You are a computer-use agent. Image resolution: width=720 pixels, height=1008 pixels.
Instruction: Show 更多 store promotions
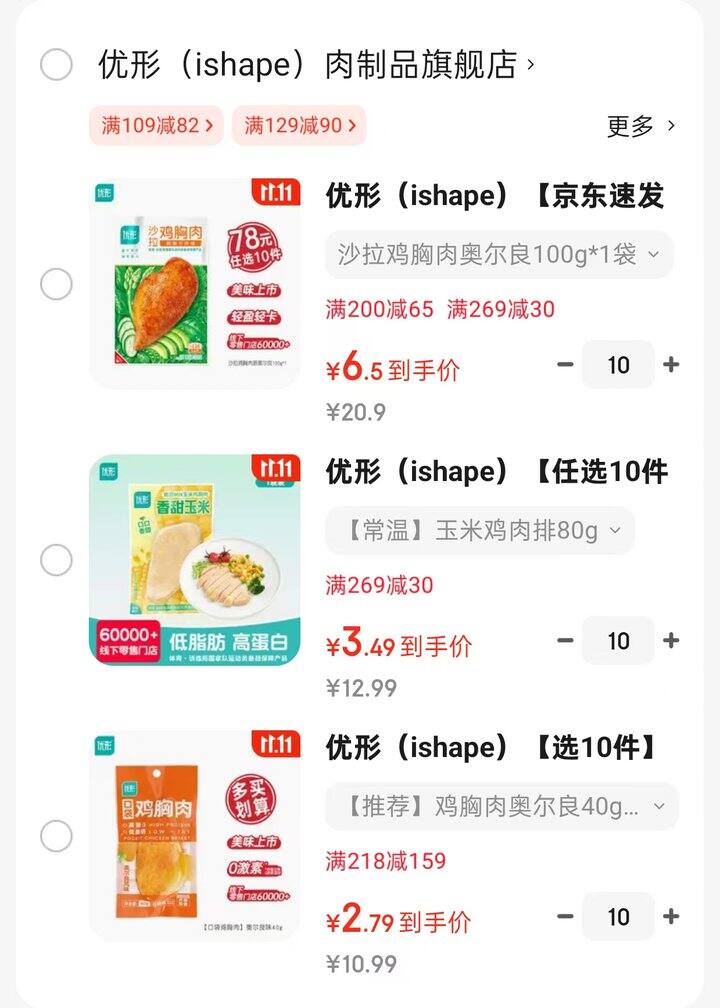641,126
